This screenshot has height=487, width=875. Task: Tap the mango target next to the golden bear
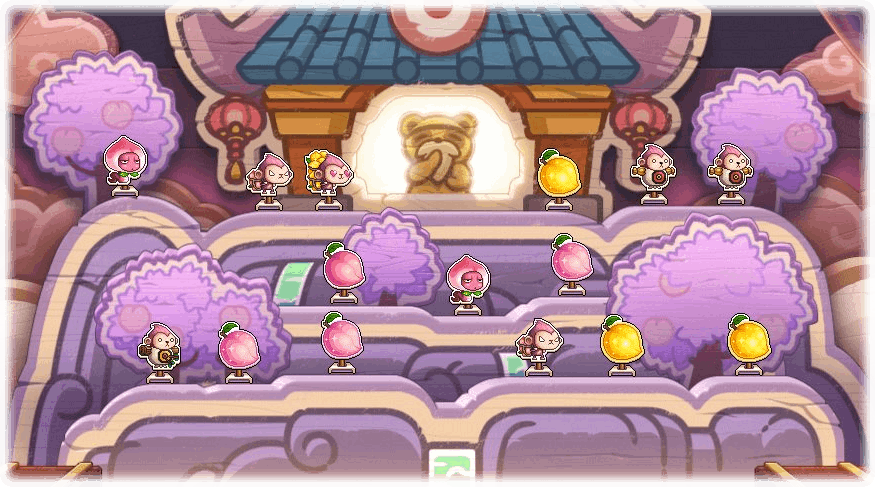tap(557, 176)
